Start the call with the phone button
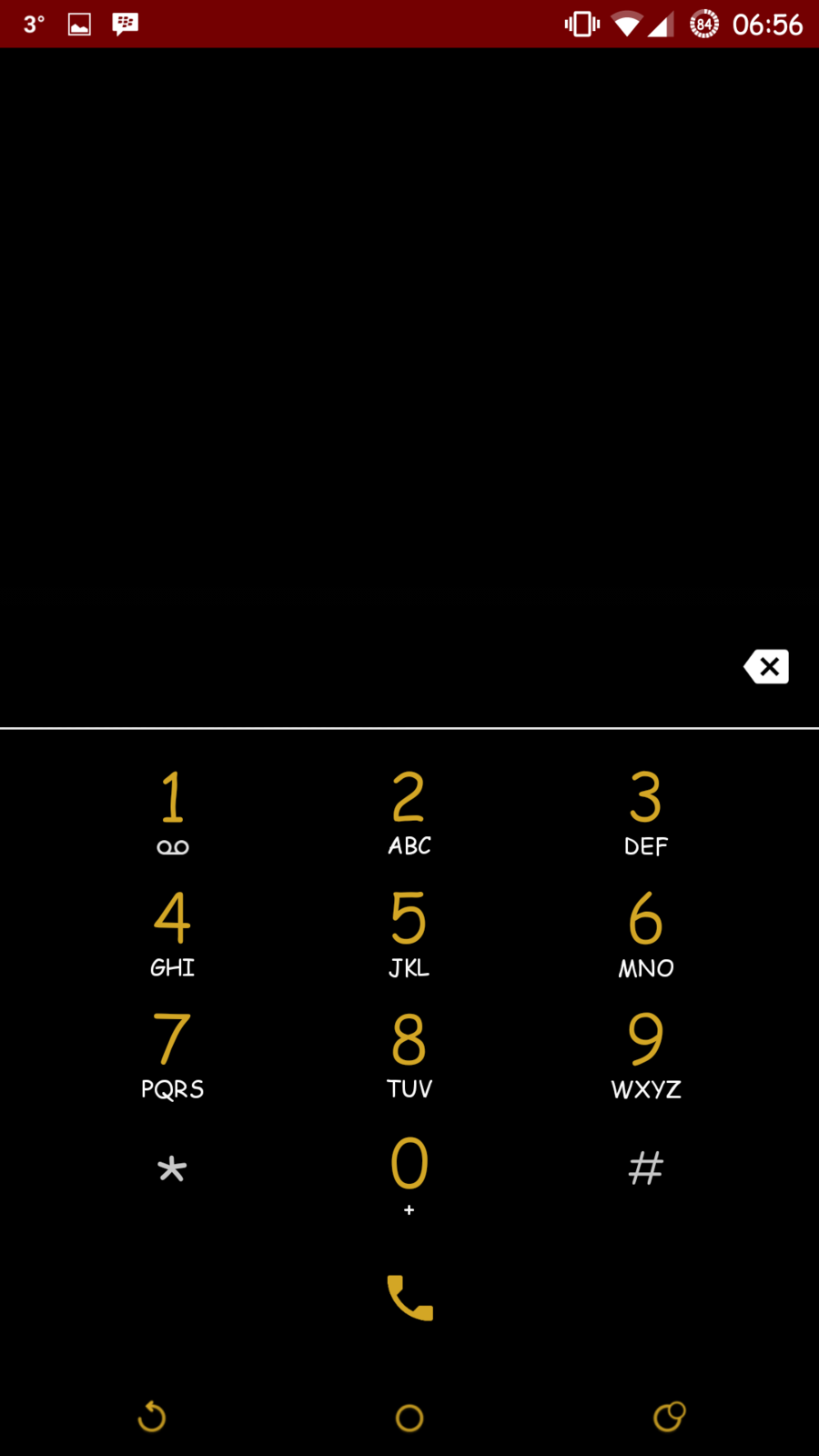The width and height of the screenshot is (819, 1456). coord(409,1297)
